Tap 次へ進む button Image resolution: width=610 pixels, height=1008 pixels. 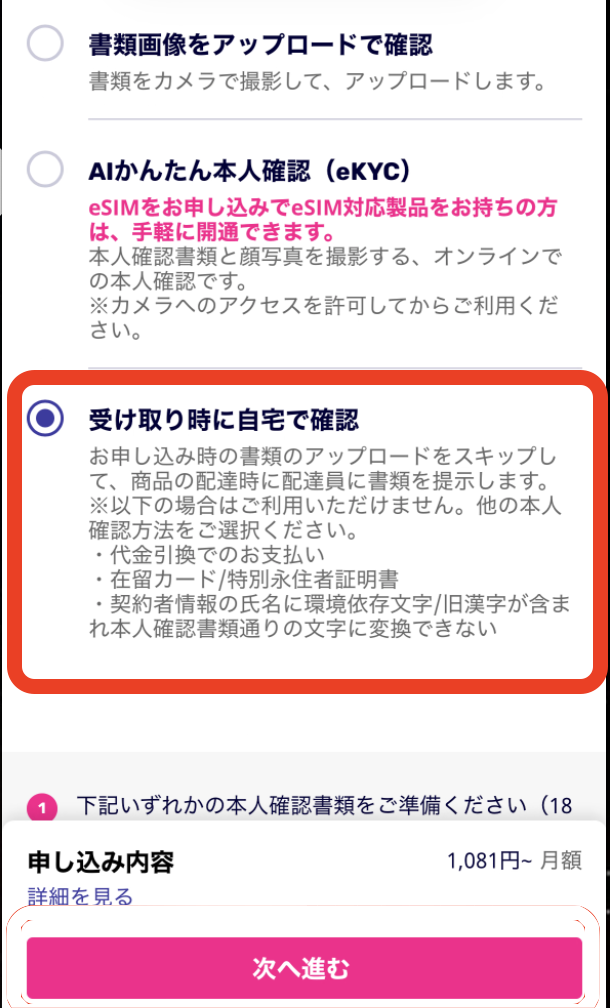(304, 967)
